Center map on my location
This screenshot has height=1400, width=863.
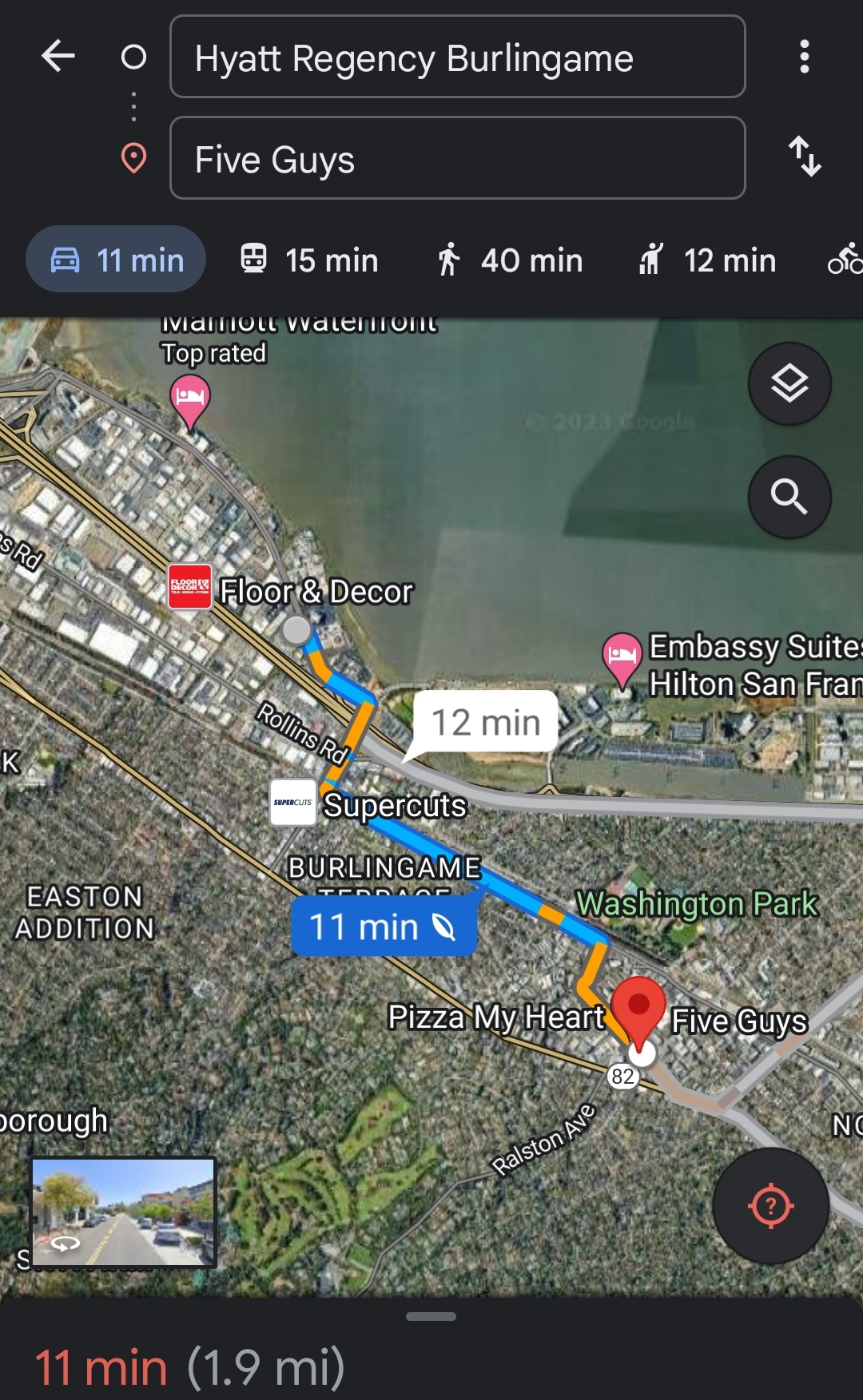point(770,1206)
